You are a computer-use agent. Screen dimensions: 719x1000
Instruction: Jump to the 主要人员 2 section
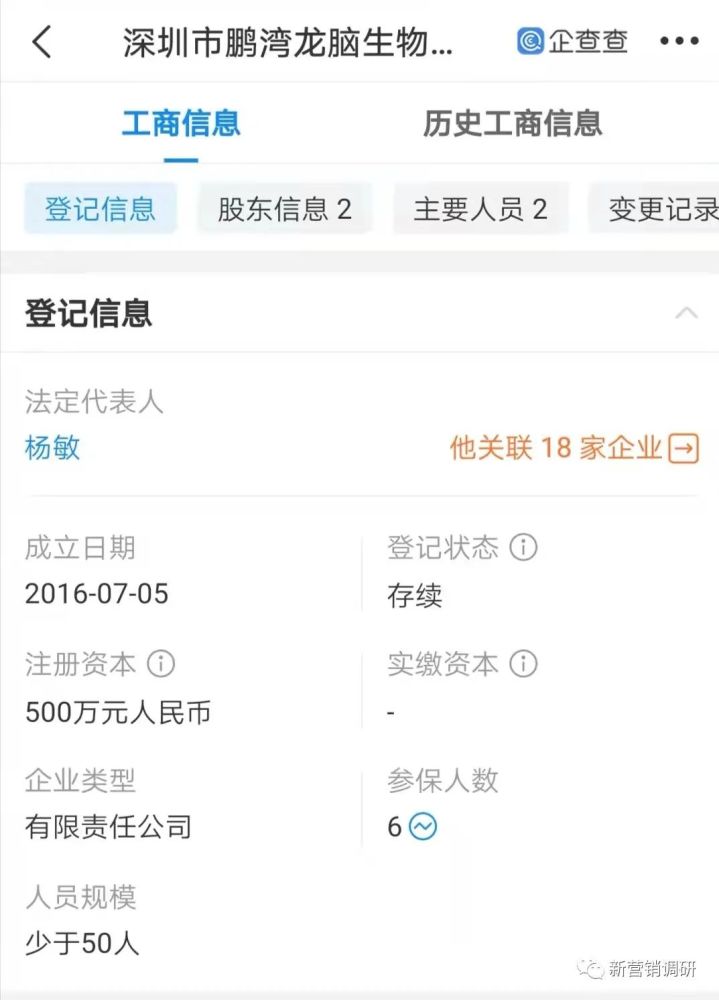tap(480, 209)
